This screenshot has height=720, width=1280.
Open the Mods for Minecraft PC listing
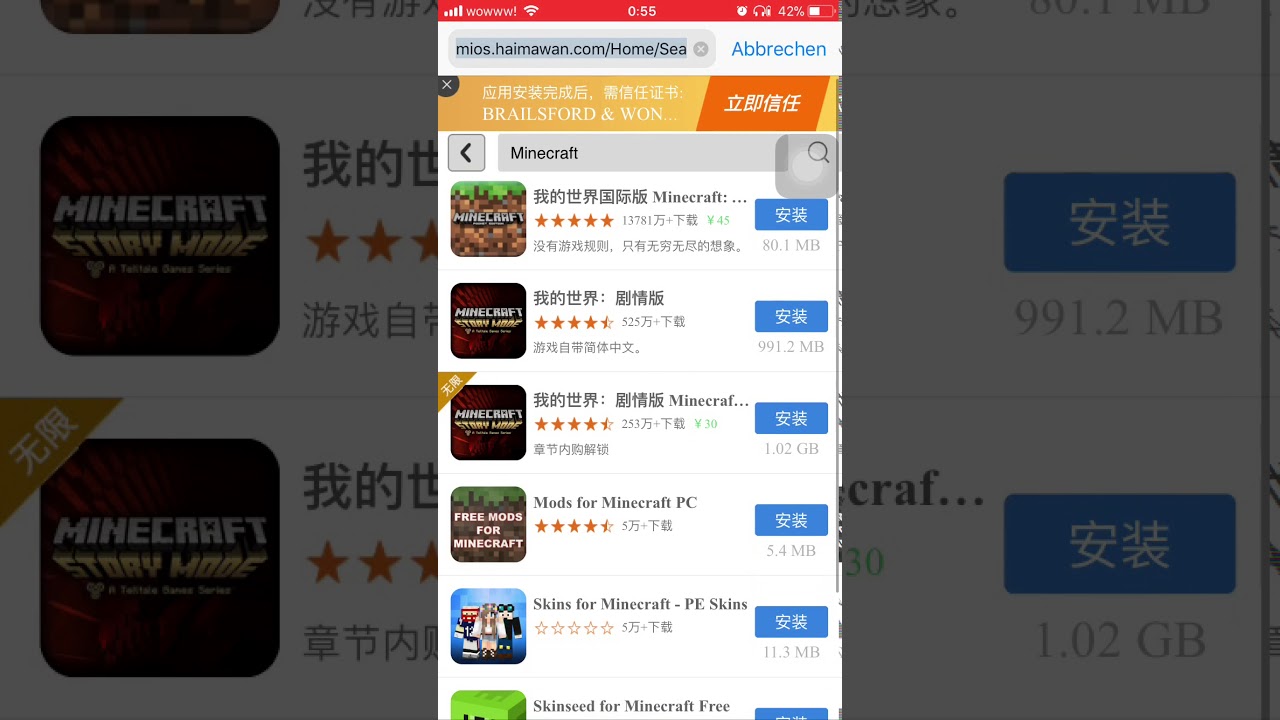[x=615, y=503]
